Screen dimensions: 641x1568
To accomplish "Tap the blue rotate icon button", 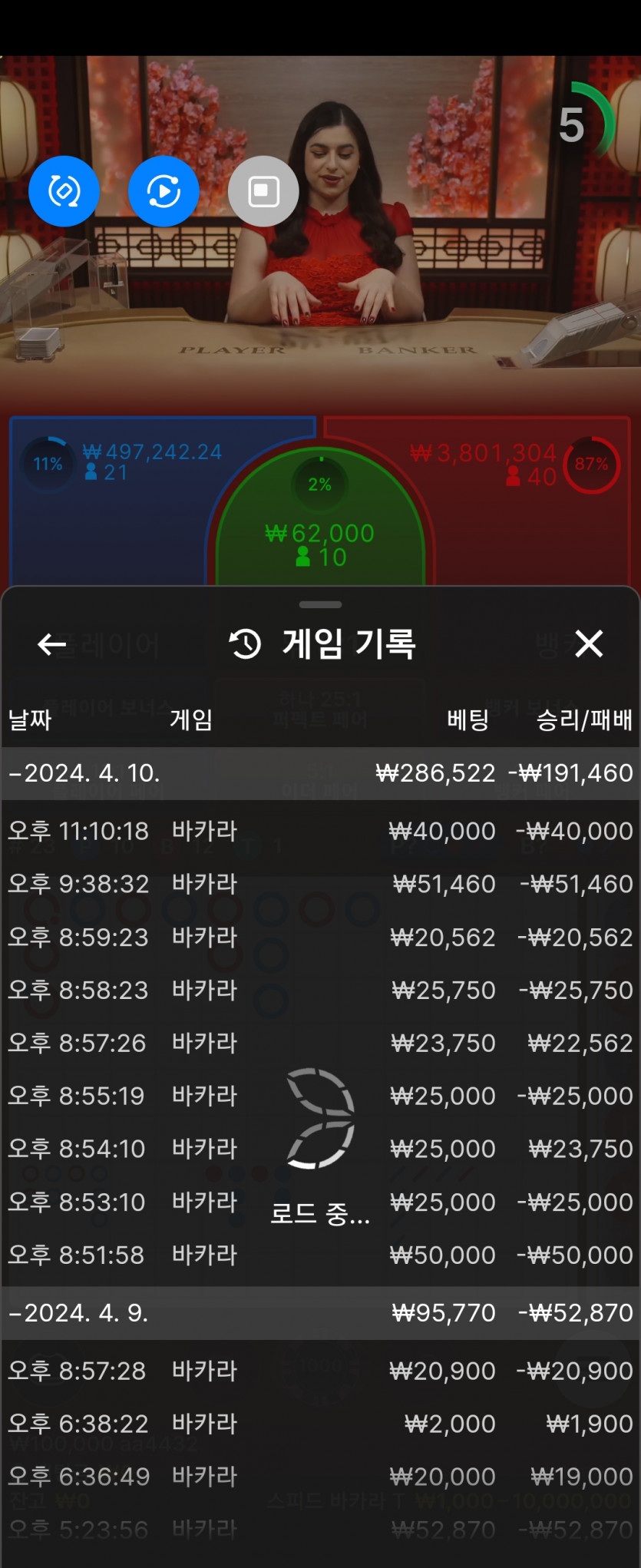I will pos(64,191).
